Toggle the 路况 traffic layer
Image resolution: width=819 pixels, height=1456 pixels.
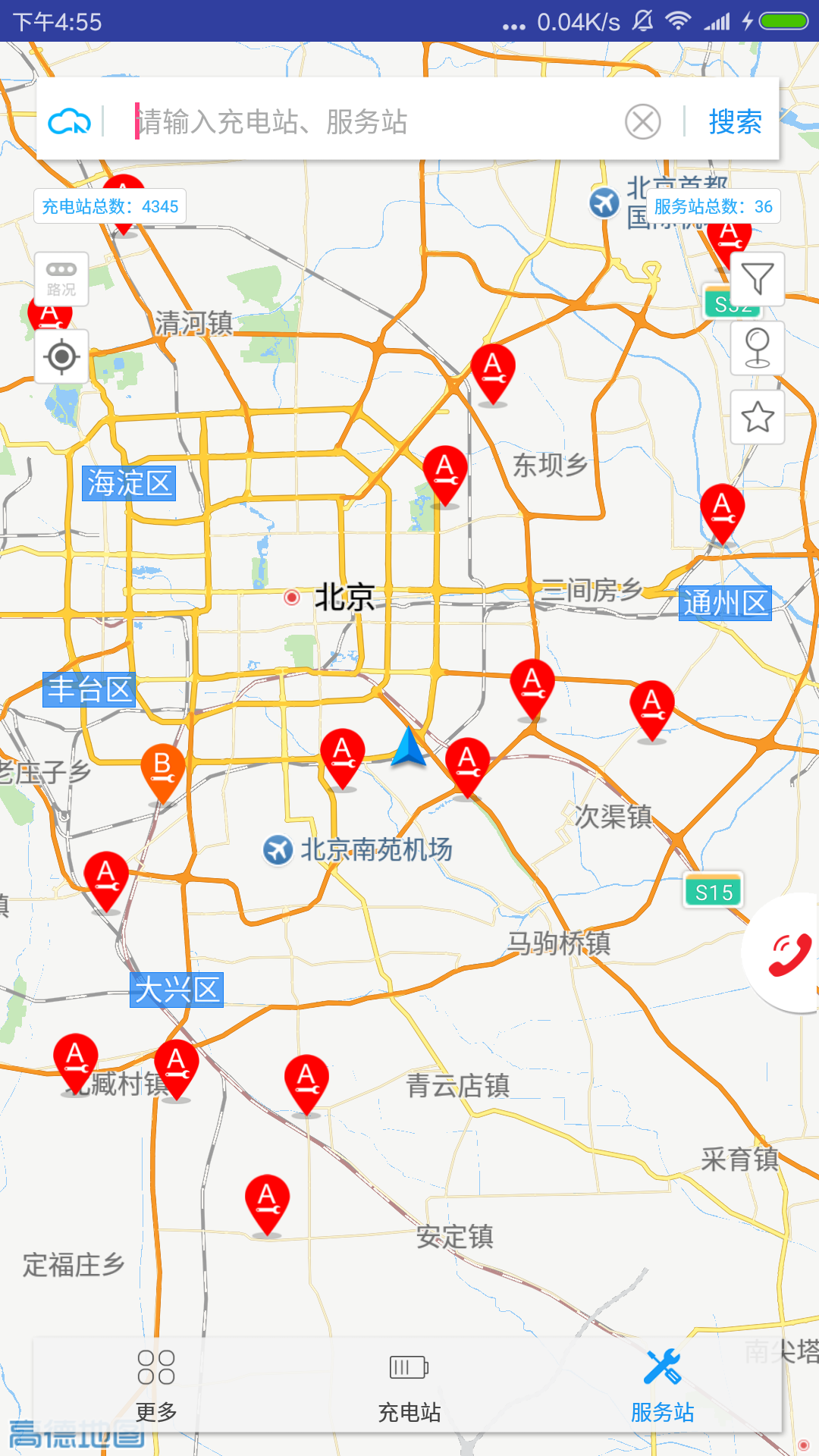click(61, 278)
